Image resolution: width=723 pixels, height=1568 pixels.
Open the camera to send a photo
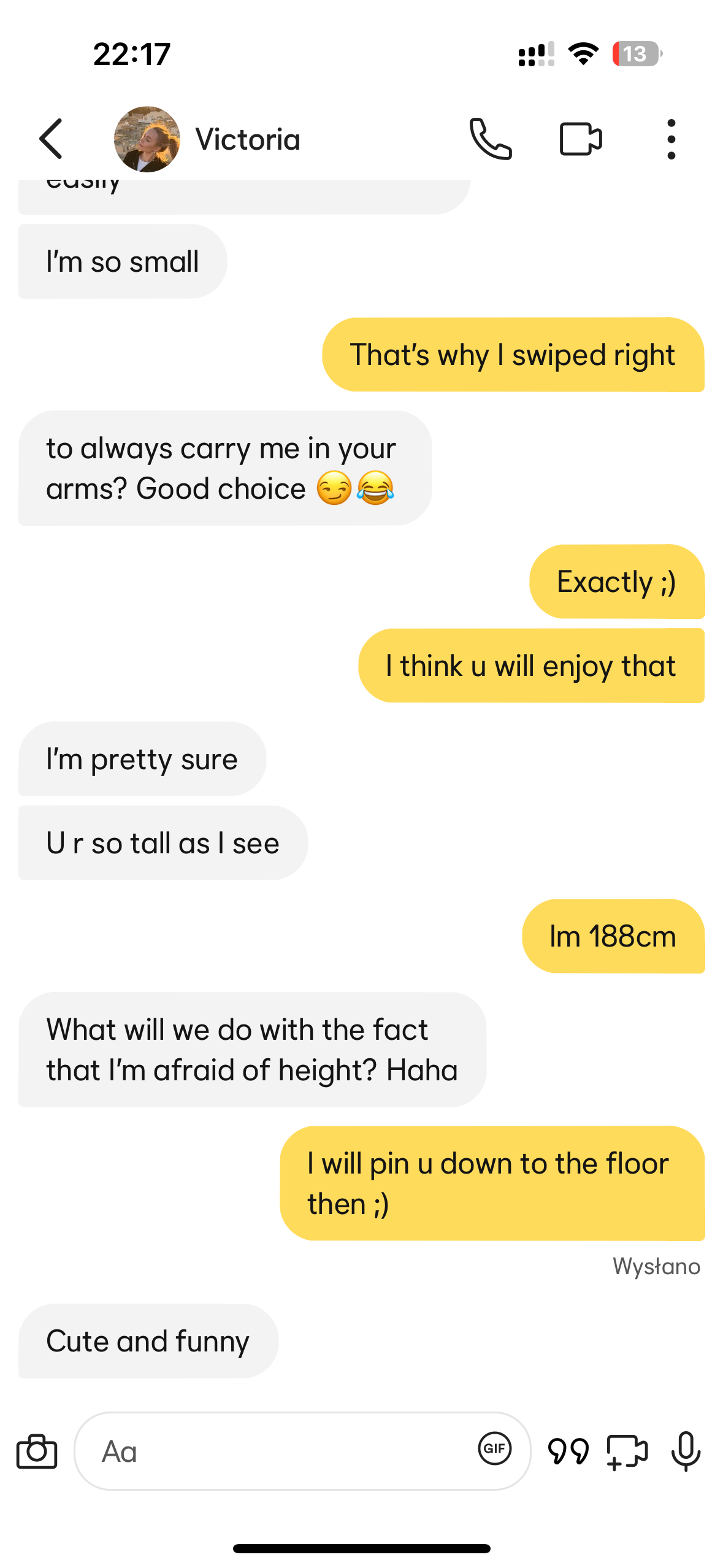pos(37,1451)
